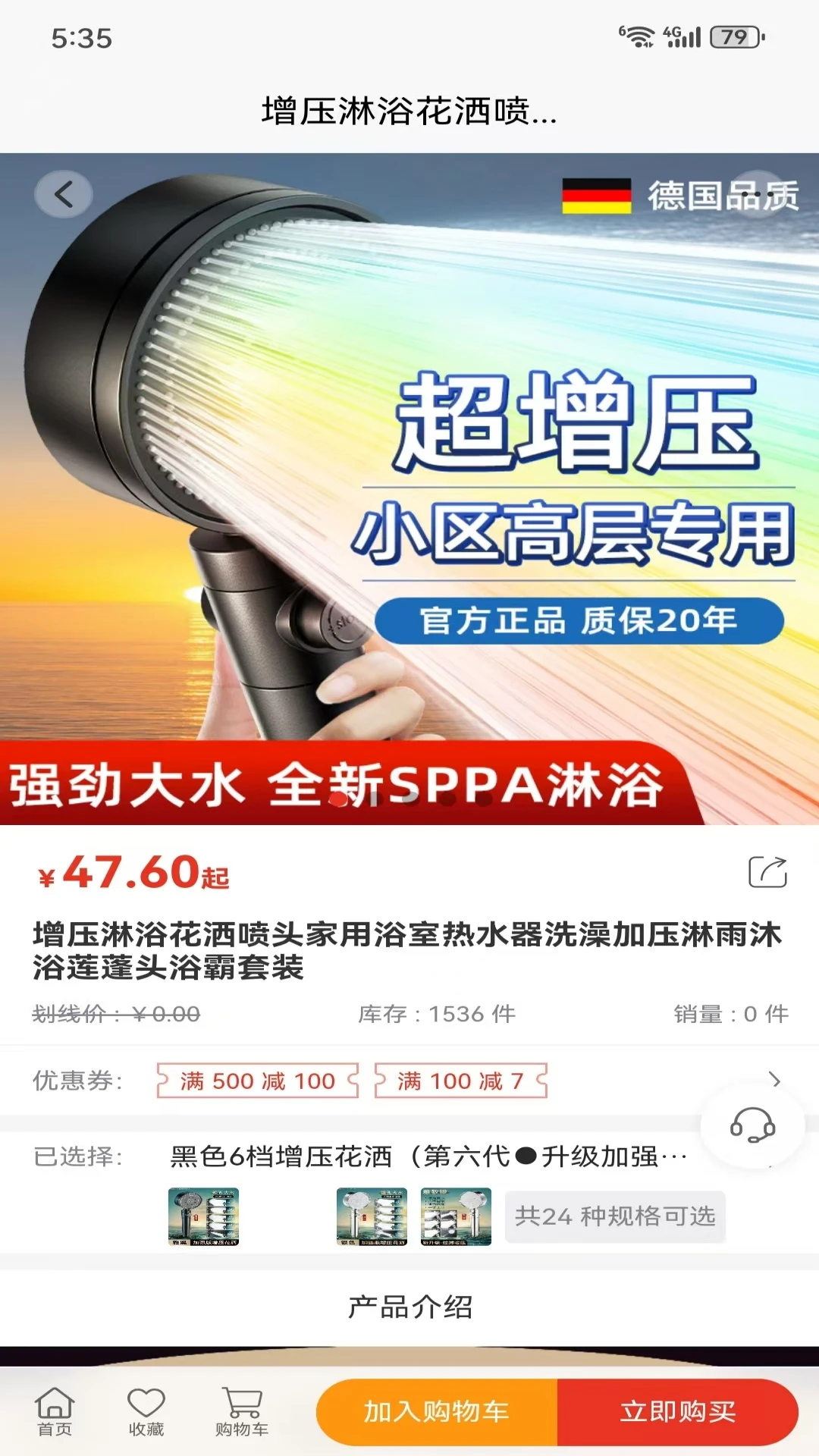This screenshot has height=1456, width=819.
Task: Open the selected spec 黑色6档增压花洒
Action: [x=428, y=1156]
